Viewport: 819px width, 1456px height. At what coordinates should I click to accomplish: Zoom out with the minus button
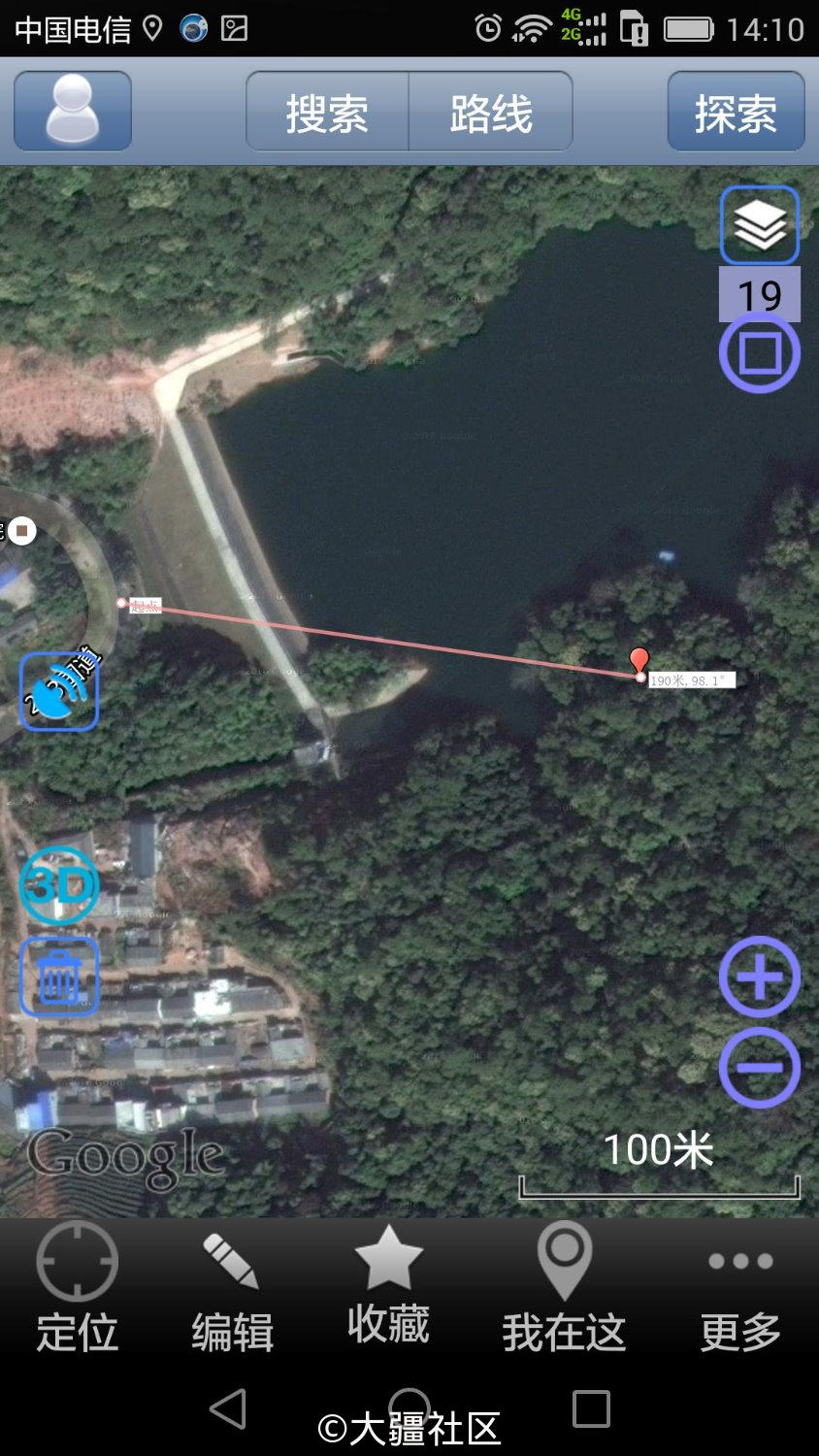[x=759, y=1067]
